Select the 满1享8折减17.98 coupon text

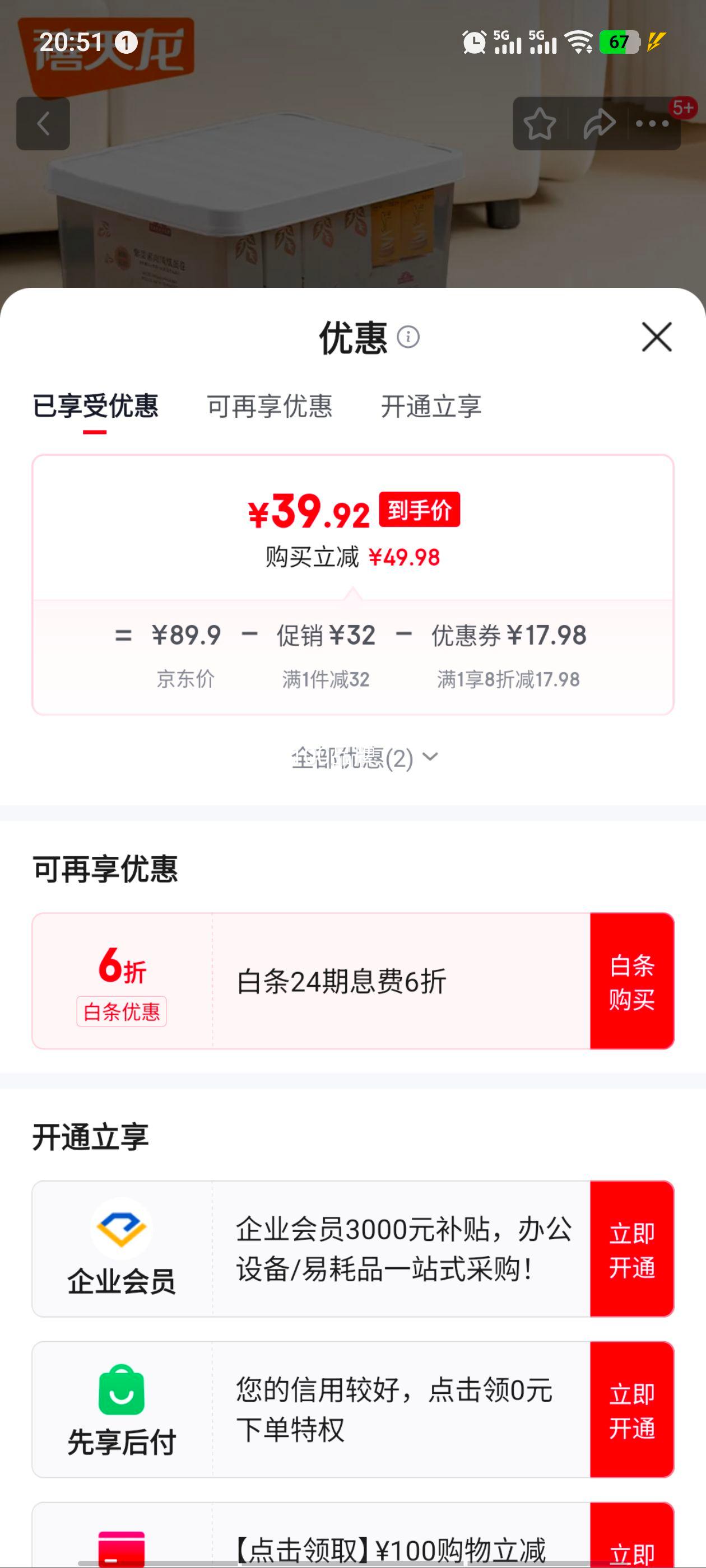[x=509, y=678]
